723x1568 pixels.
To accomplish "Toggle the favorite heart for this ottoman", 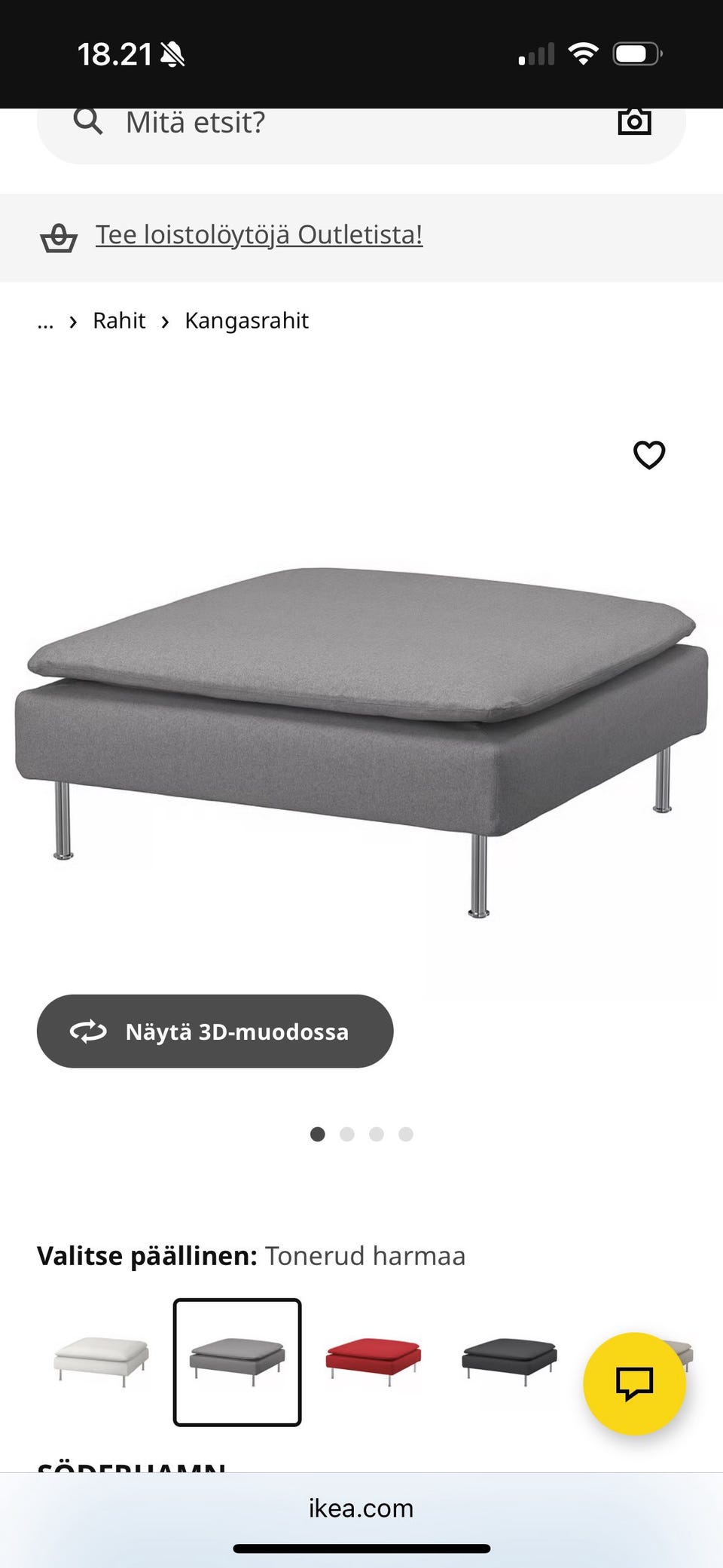I will click(648, 455).
